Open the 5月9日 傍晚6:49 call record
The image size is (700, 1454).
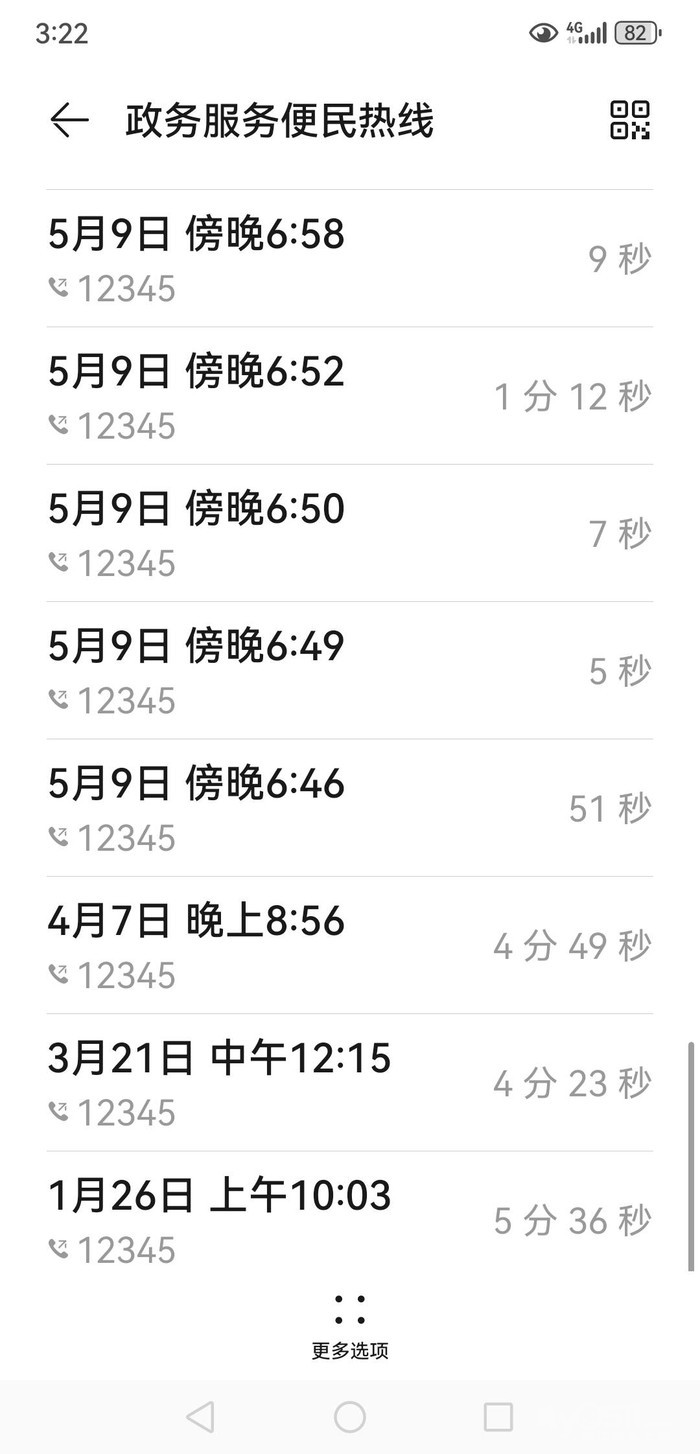pos(350,670)
